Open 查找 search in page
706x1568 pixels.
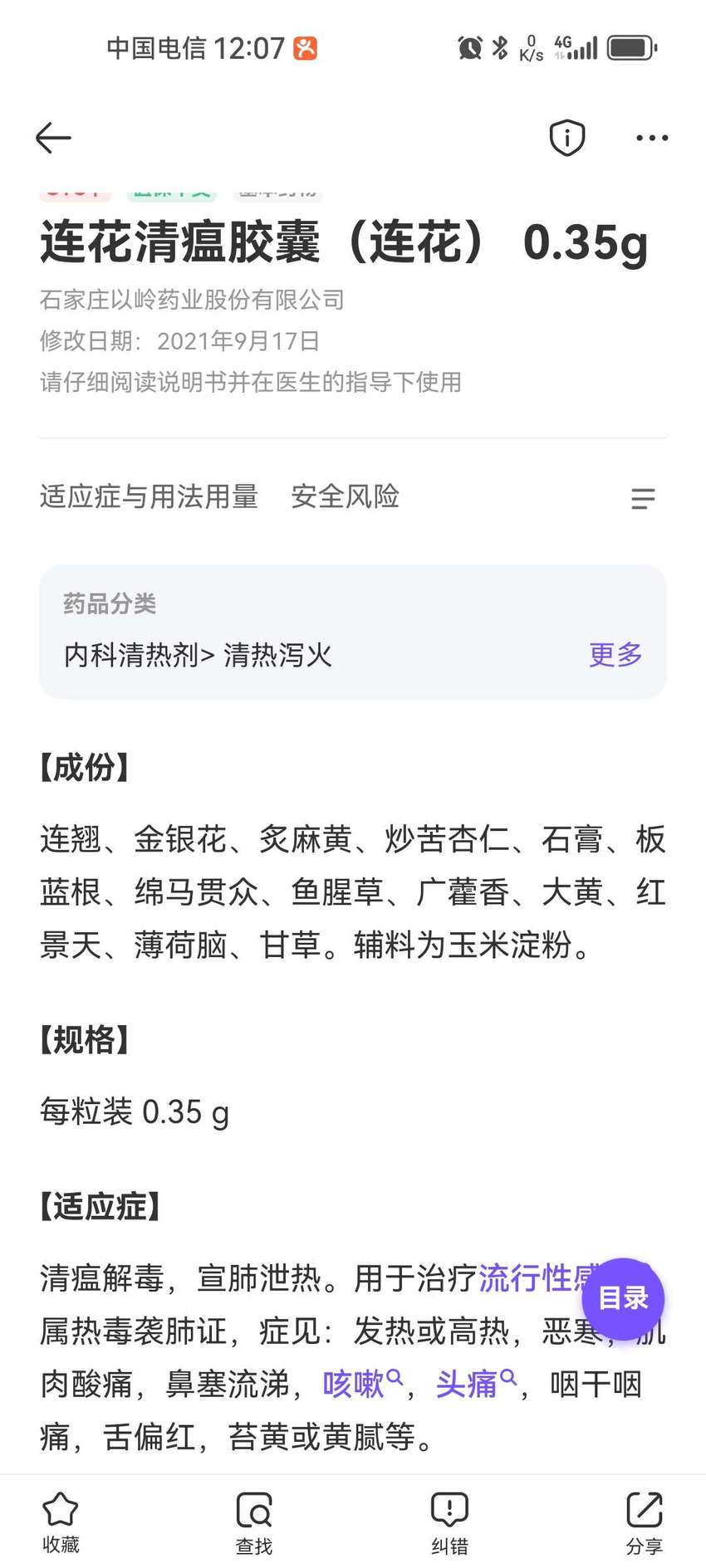[x=254, y=1522]
